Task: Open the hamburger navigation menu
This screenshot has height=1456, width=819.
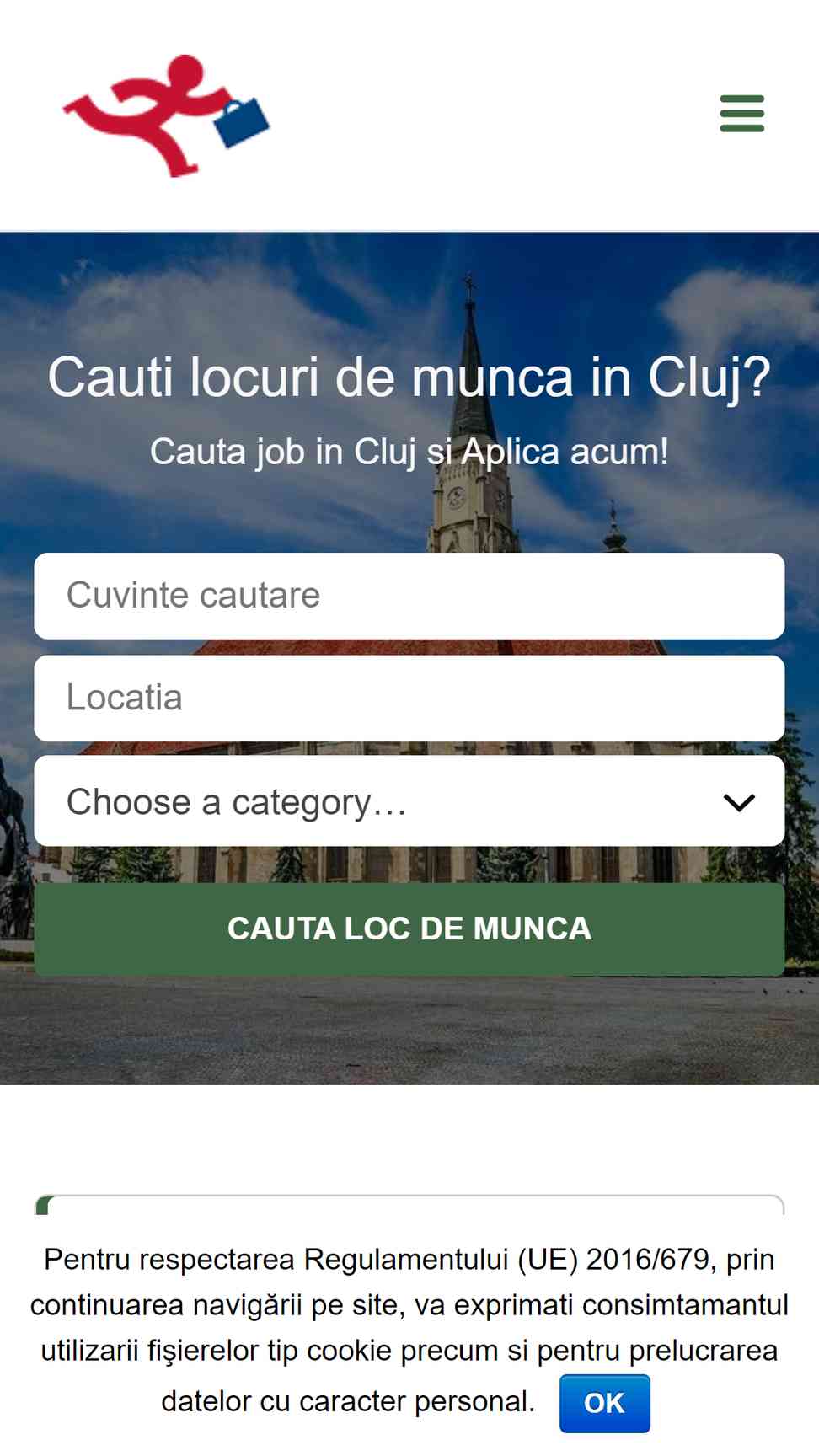Action: pos(741,114)
